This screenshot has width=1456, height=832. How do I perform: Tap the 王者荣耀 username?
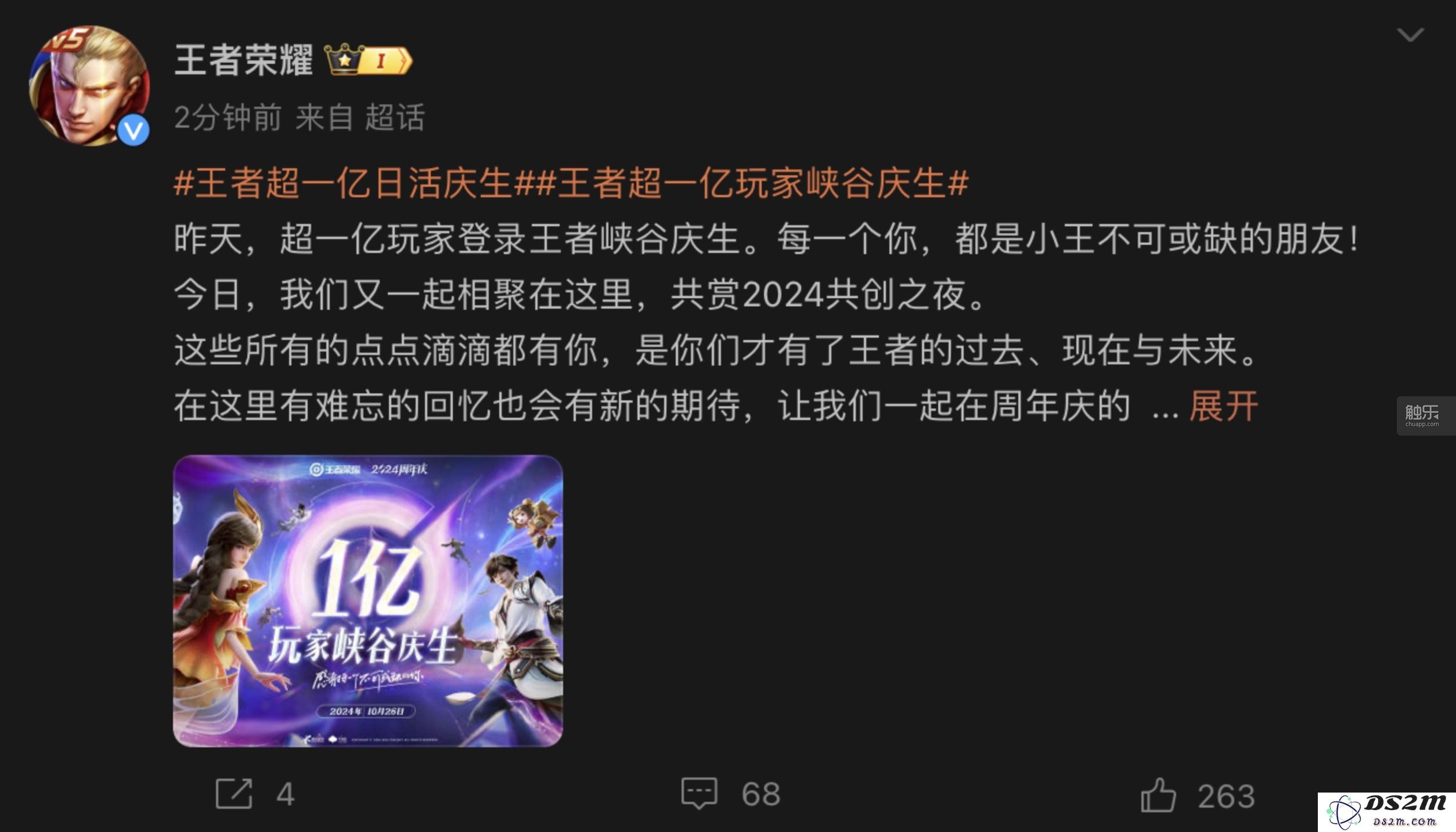[x=243, y=60]
